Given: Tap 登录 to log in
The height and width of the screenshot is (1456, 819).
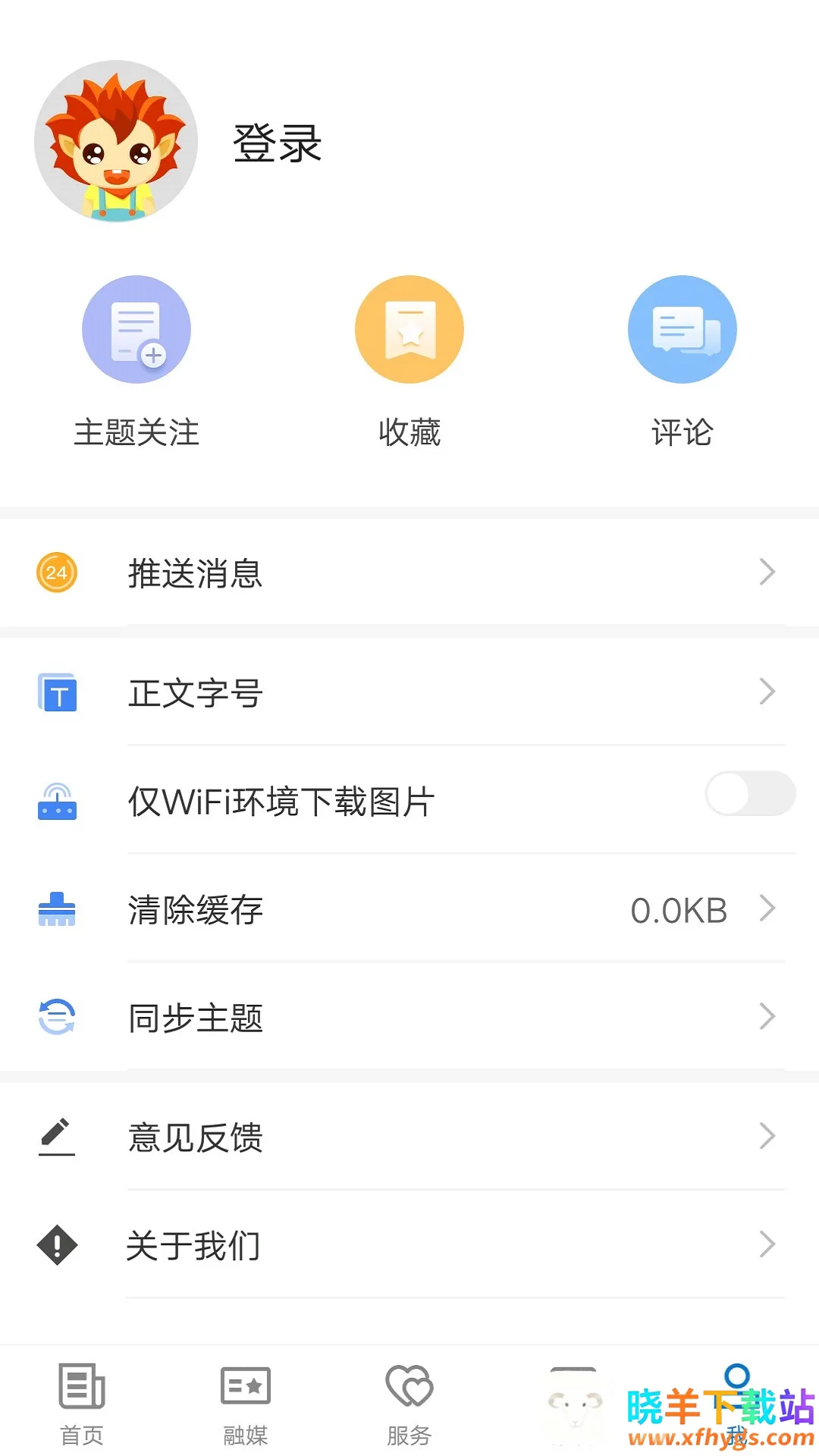Looking at the screenshot, I should [x=278, y=143].
